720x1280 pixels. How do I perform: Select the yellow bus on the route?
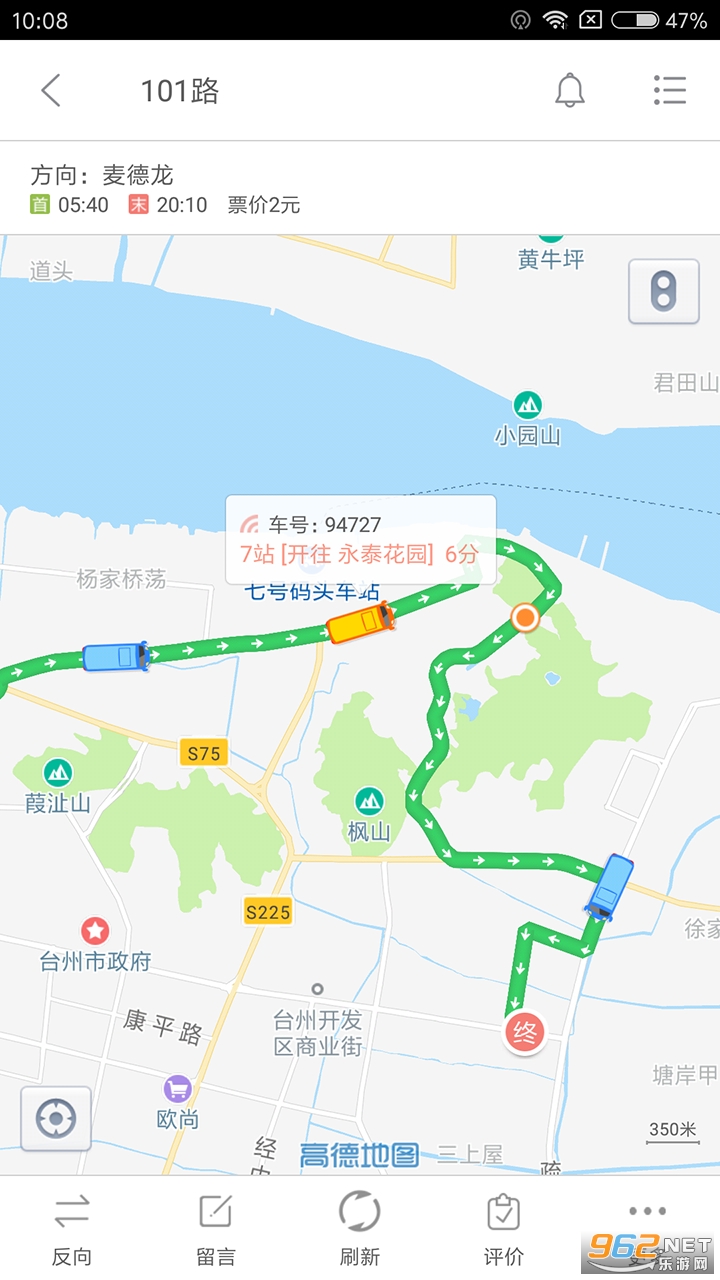click(x=360, y=623)
